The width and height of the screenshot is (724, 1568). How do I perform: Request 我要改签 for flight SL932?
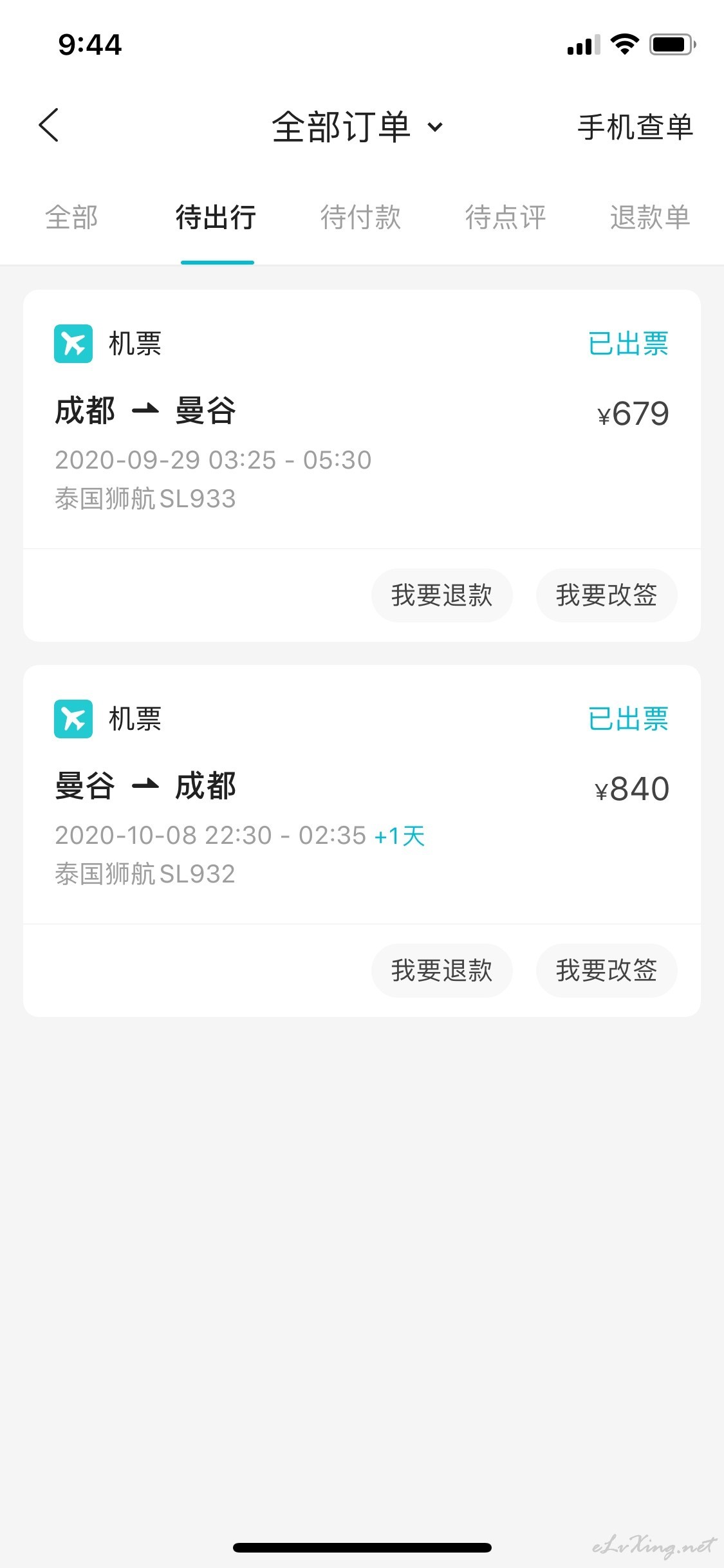click(x=607, y=971)
